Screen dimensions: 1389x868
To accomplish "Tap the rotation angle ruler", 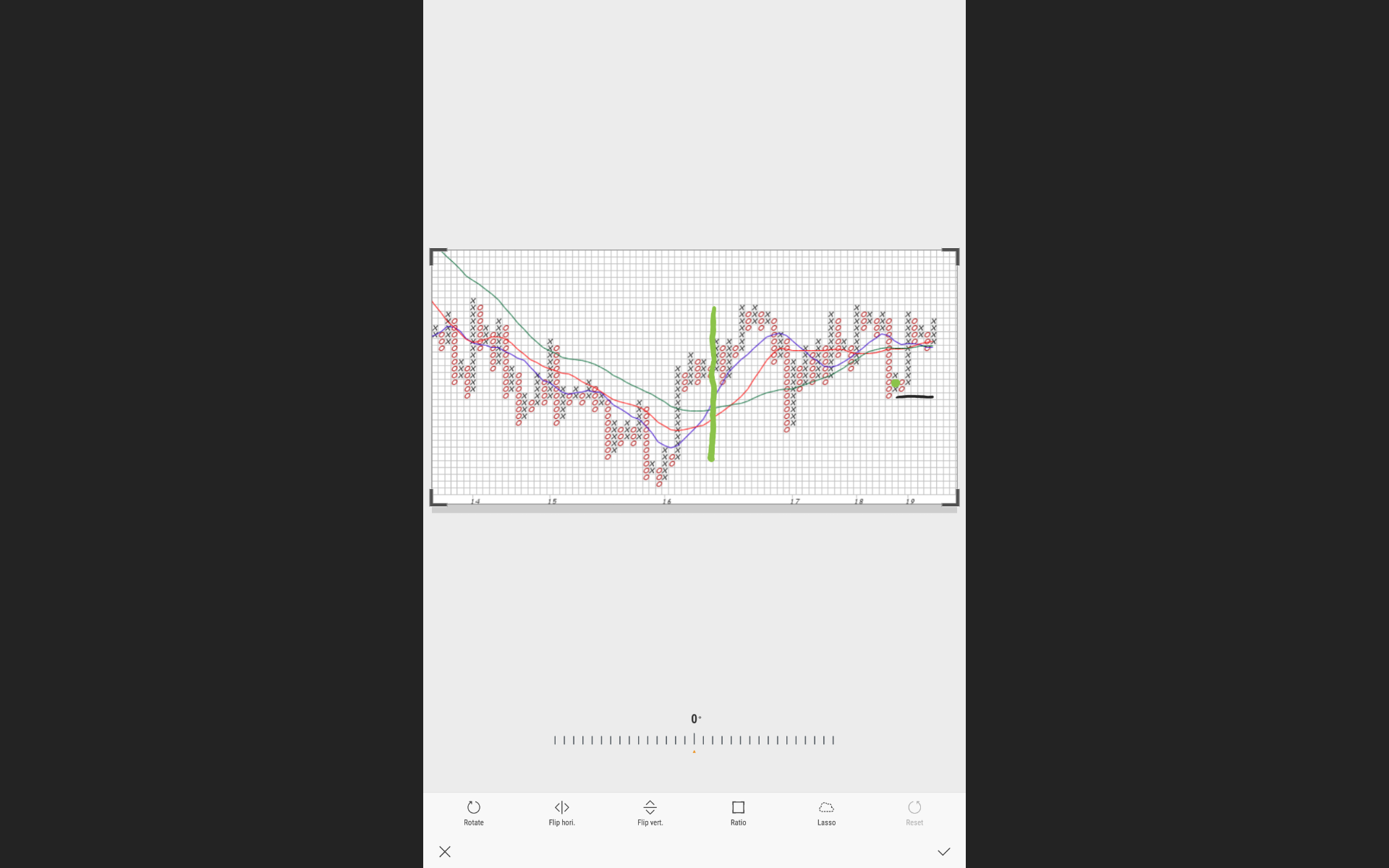I will (x=694, y=740).
